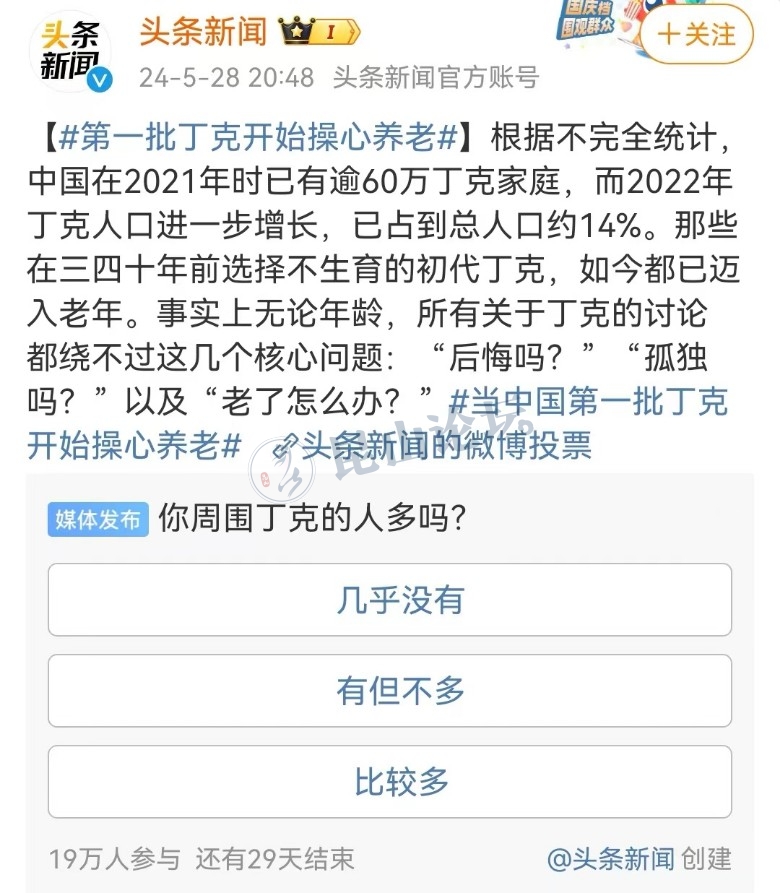Open hashtag #第一批丁克开始操心养老#
This screenshot has width=780, height=893.
[259, 136]
